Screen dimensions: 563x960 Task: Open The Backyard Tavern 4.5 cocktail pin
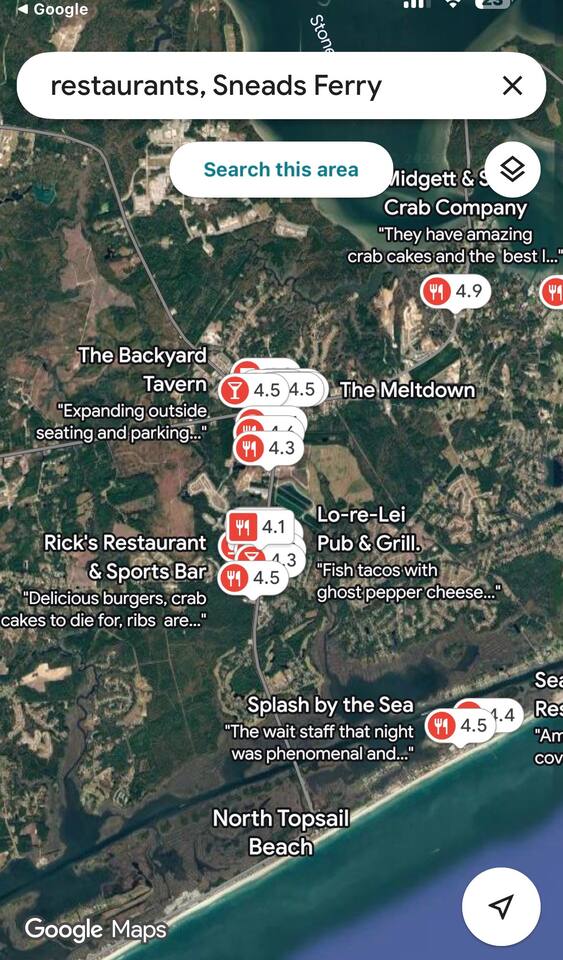tap(253, 390)
